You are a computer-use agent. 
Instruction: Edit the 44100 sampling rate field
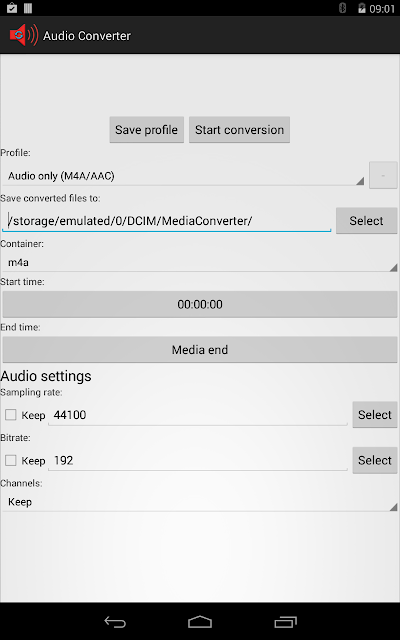tap(198, 415)
